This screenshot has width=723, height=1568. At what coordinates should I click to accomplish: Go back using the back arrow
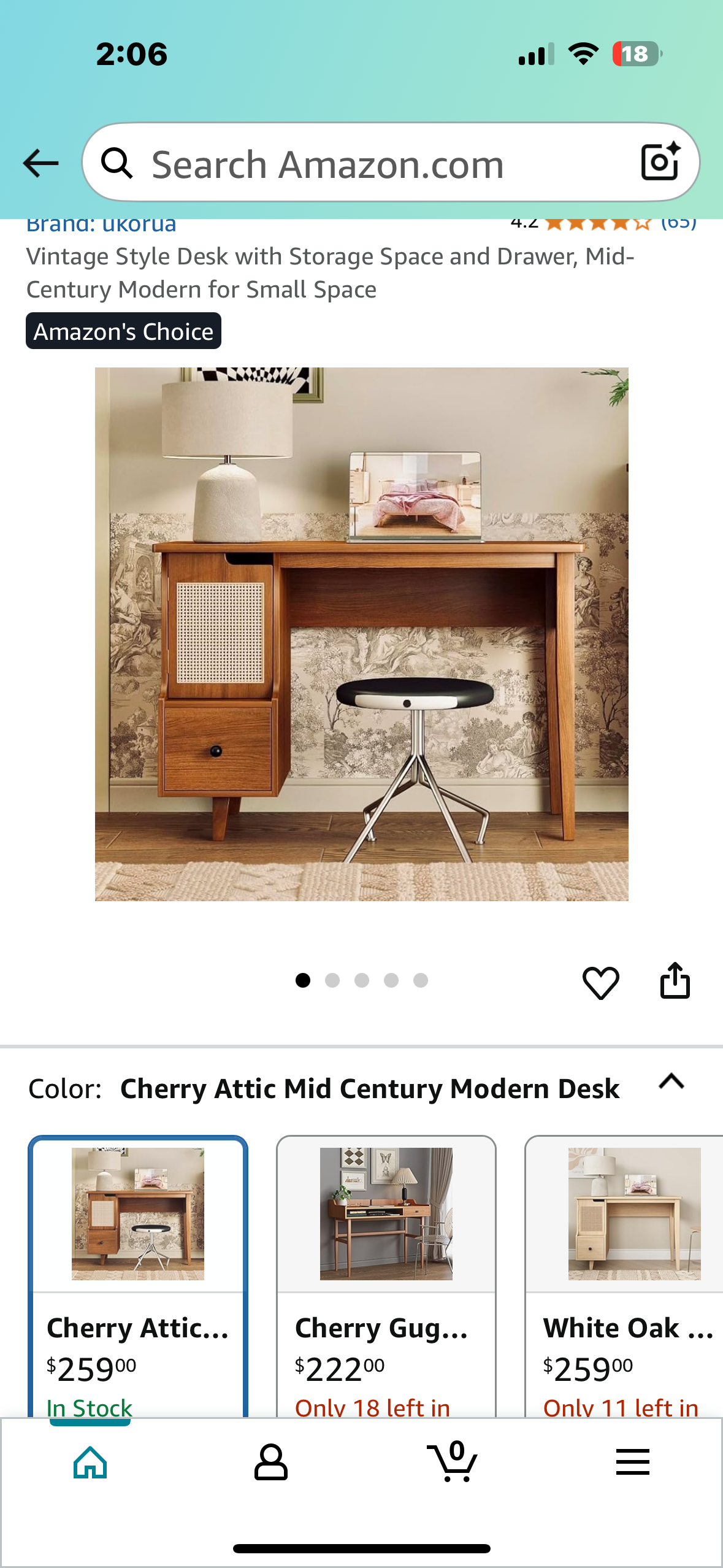(x=40, y=163)
